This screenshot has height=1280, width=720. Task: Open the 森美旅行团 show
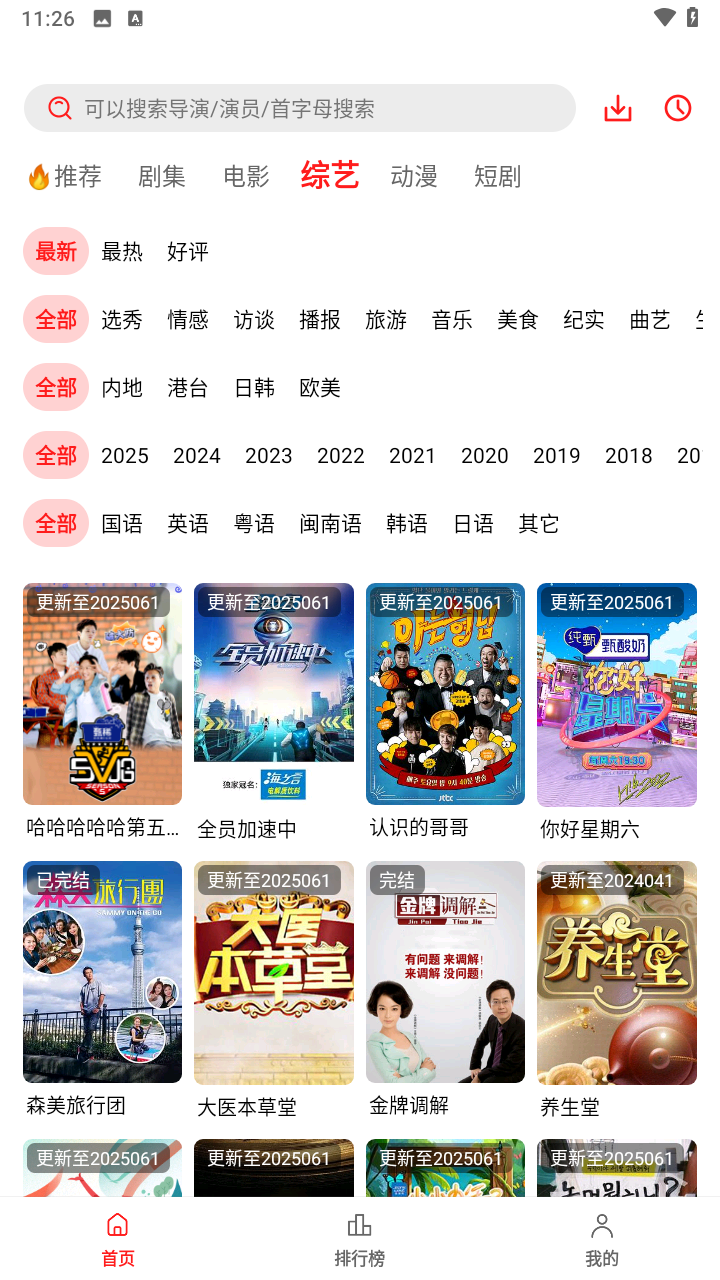(x=102, y=973)
